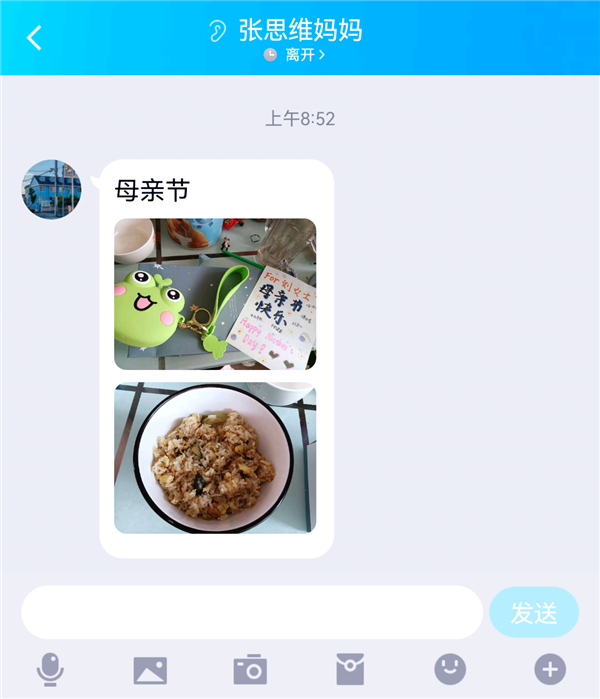Open the red envelope icon
Screen dimensions: 600x699
click(350, 669)
